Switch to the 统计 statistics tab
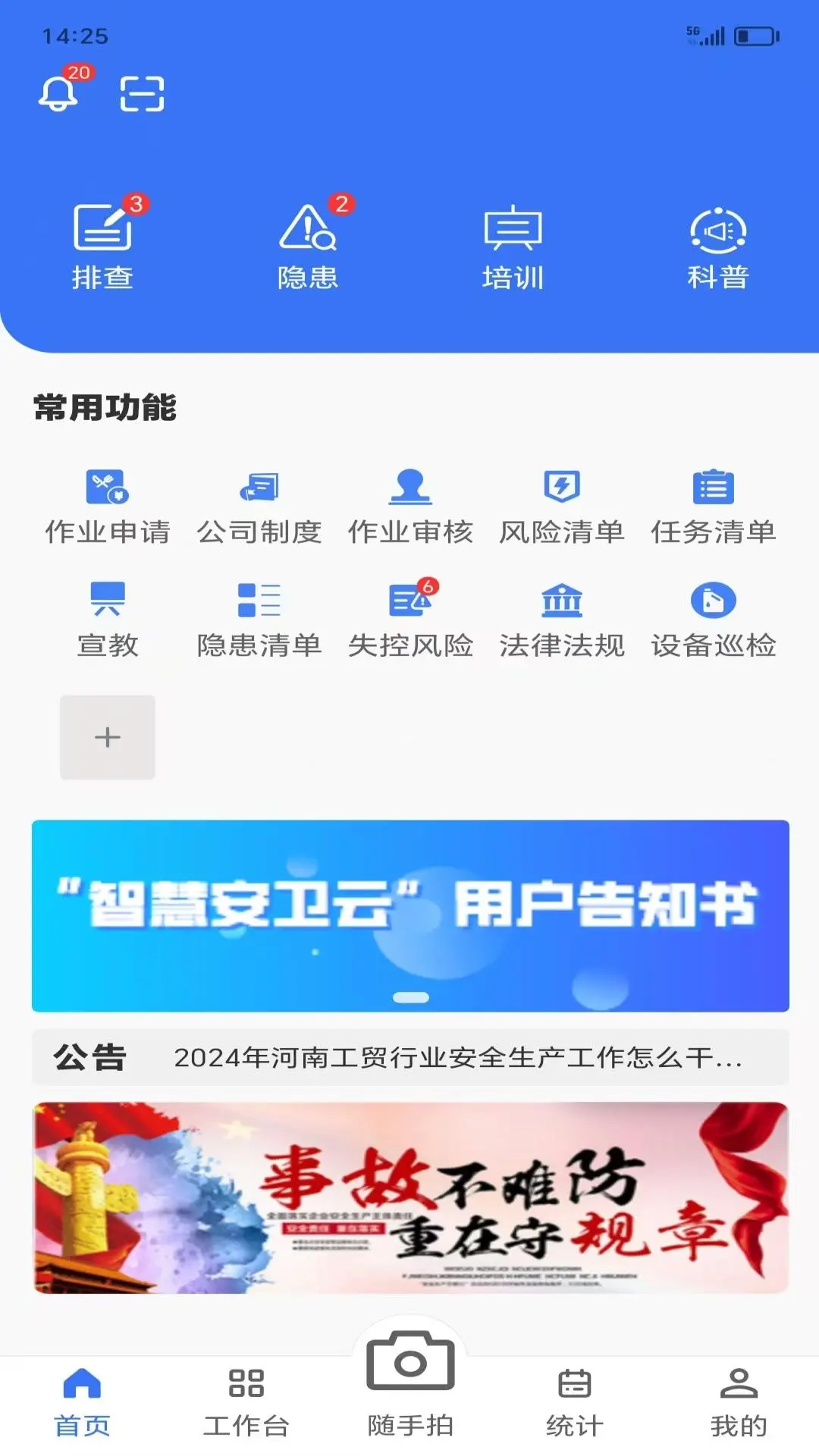The width and height of the screenshot is (819, 1456). [x=574, y=1401]
